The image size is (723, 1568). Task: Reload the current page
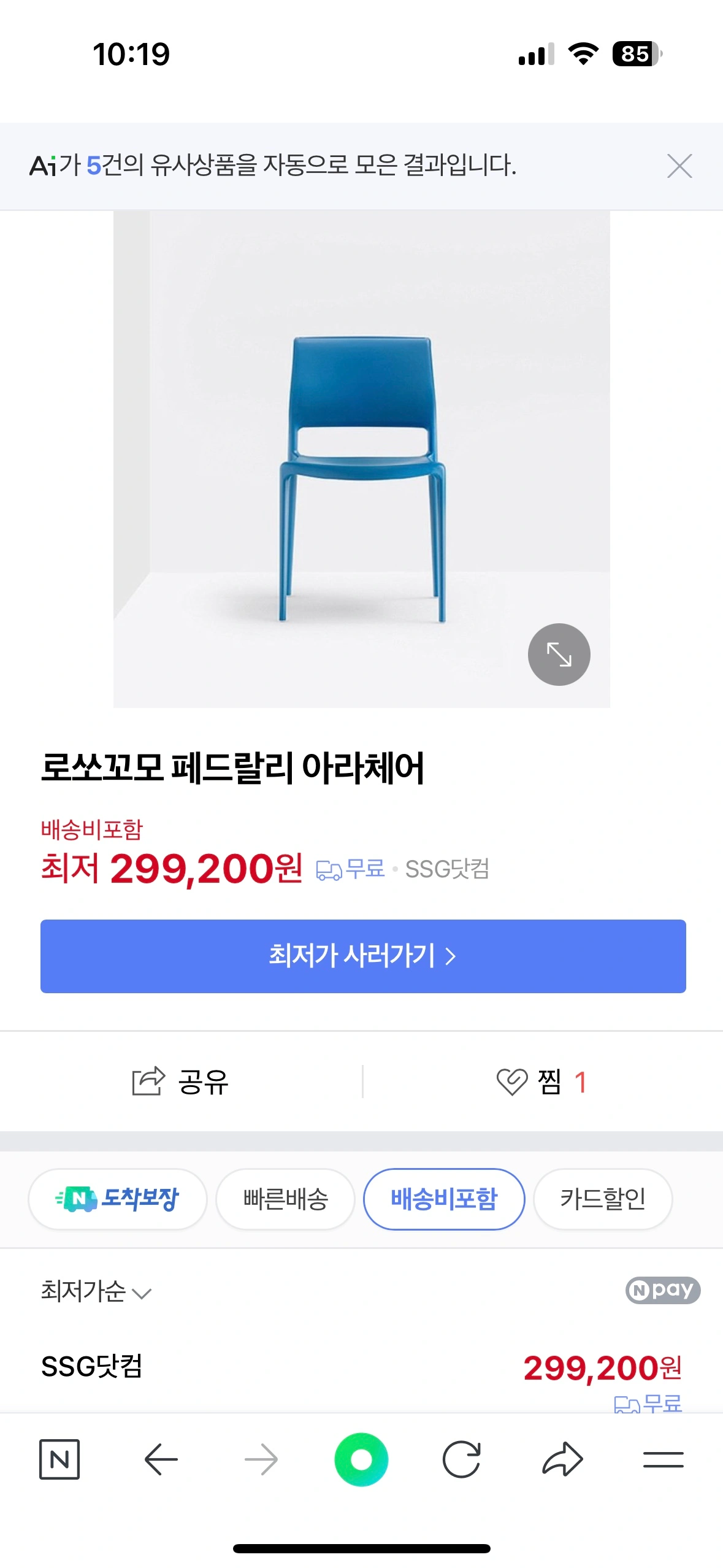coord(461,1459)
